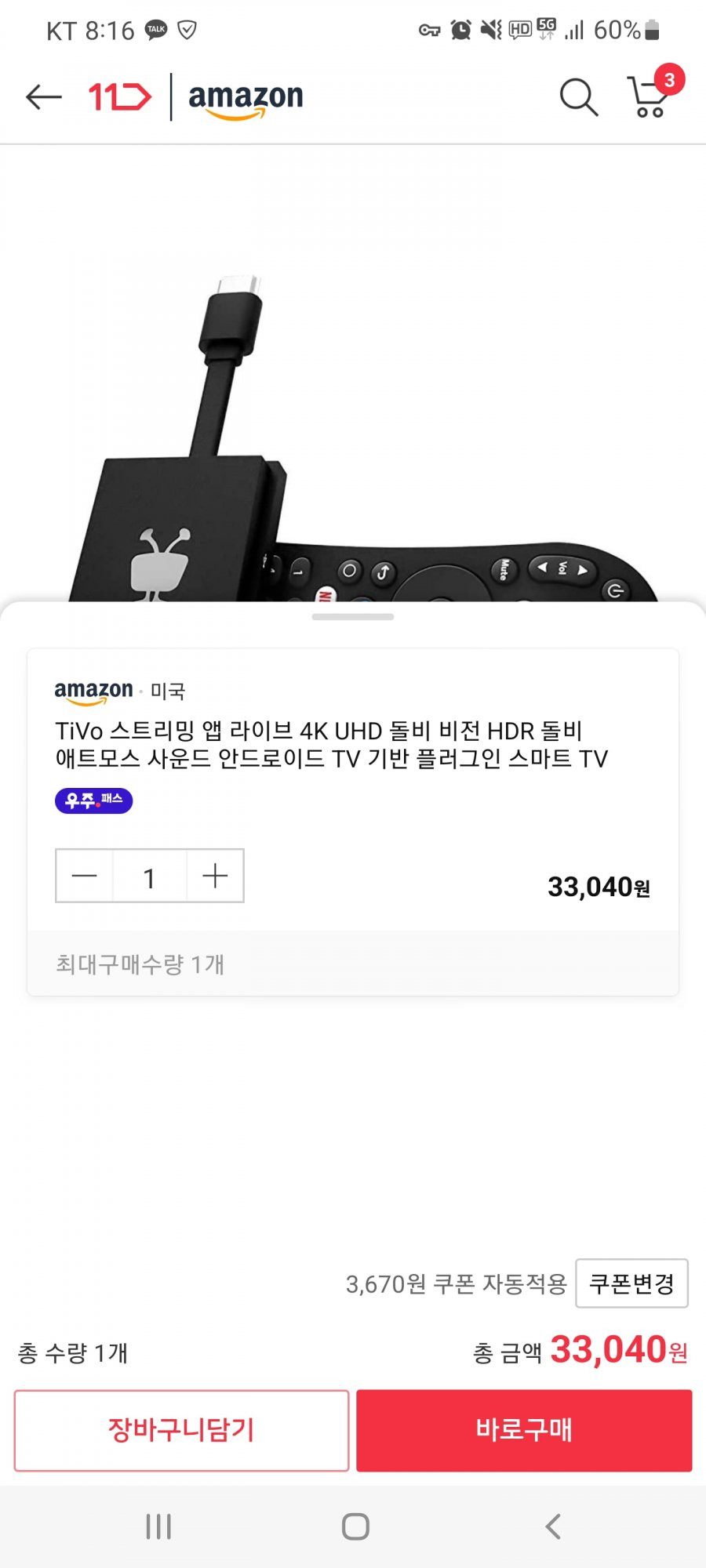
Task: Open the search magnifier icon
Action: tap(578, 97)
